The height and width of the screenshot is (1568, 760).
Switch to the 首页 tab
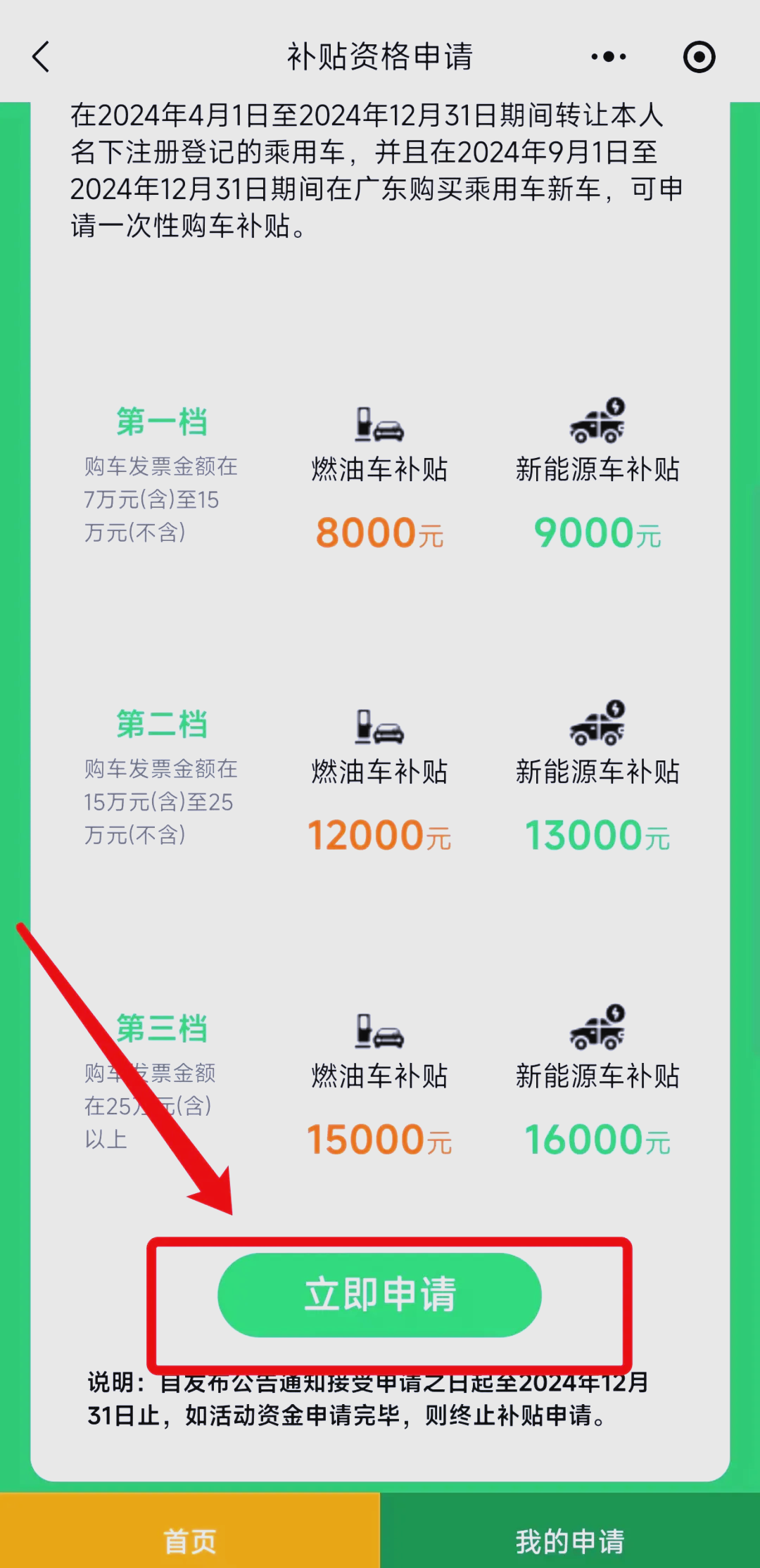pos(190,1539)
